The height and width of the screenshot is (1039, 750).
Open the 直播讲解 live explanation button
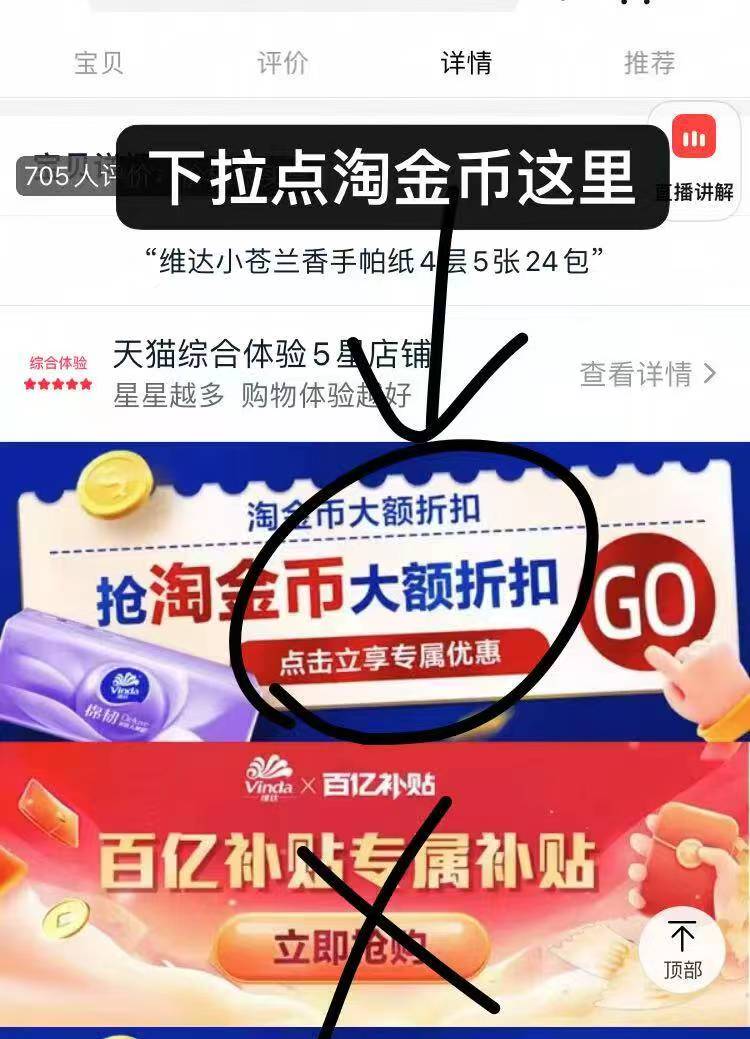(x=694, y=160)
